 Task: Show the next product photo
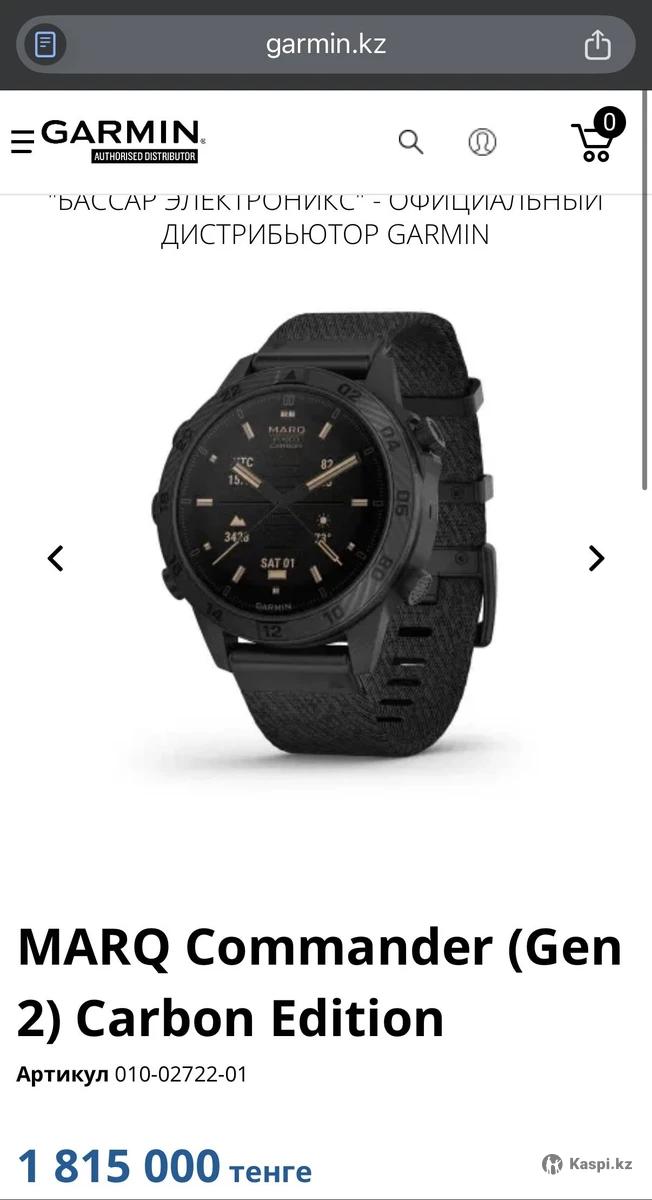pyautogui.click(x=596, y=558)
